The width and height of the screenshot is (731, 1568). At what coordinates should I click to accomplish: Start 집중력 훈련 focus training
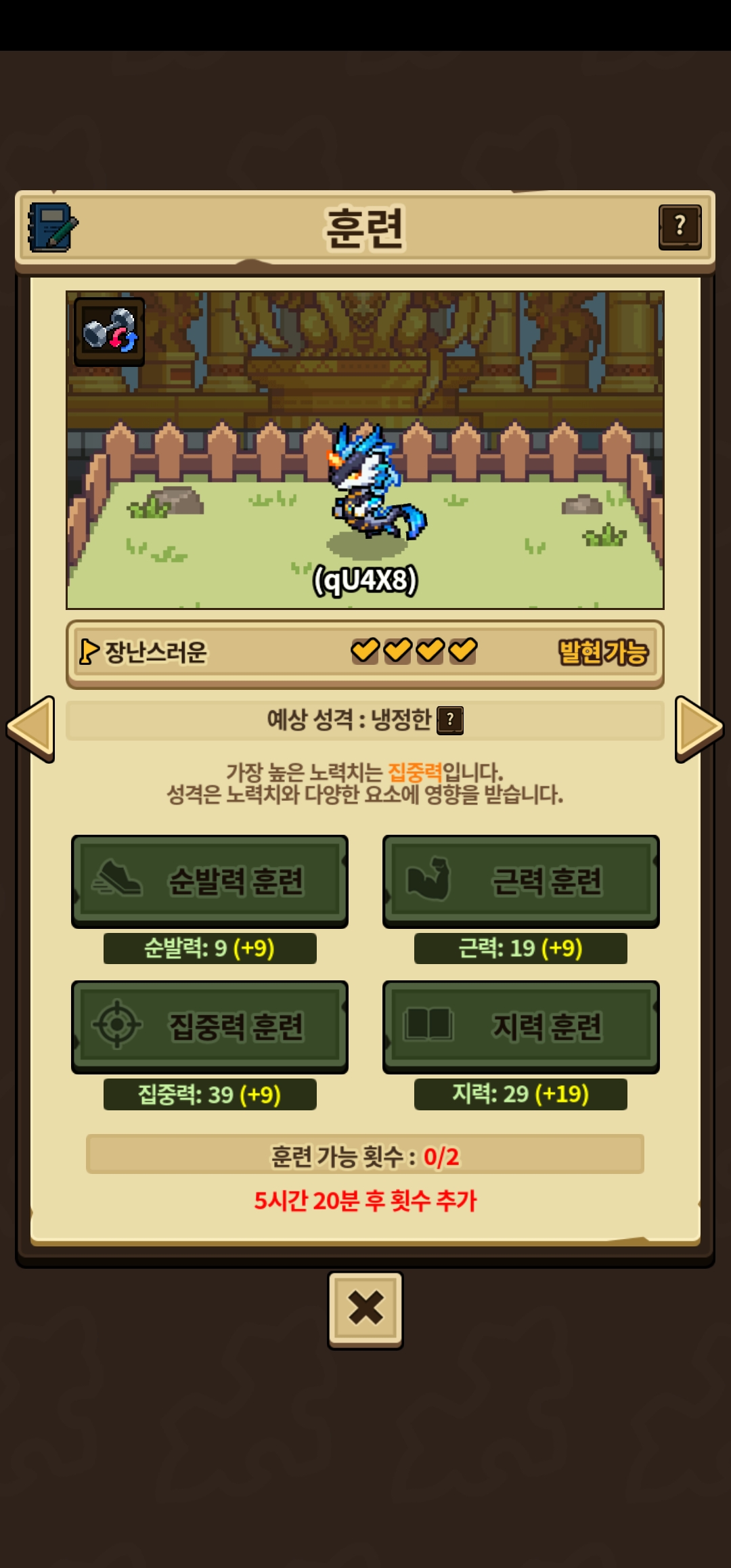pos(210,1026)
